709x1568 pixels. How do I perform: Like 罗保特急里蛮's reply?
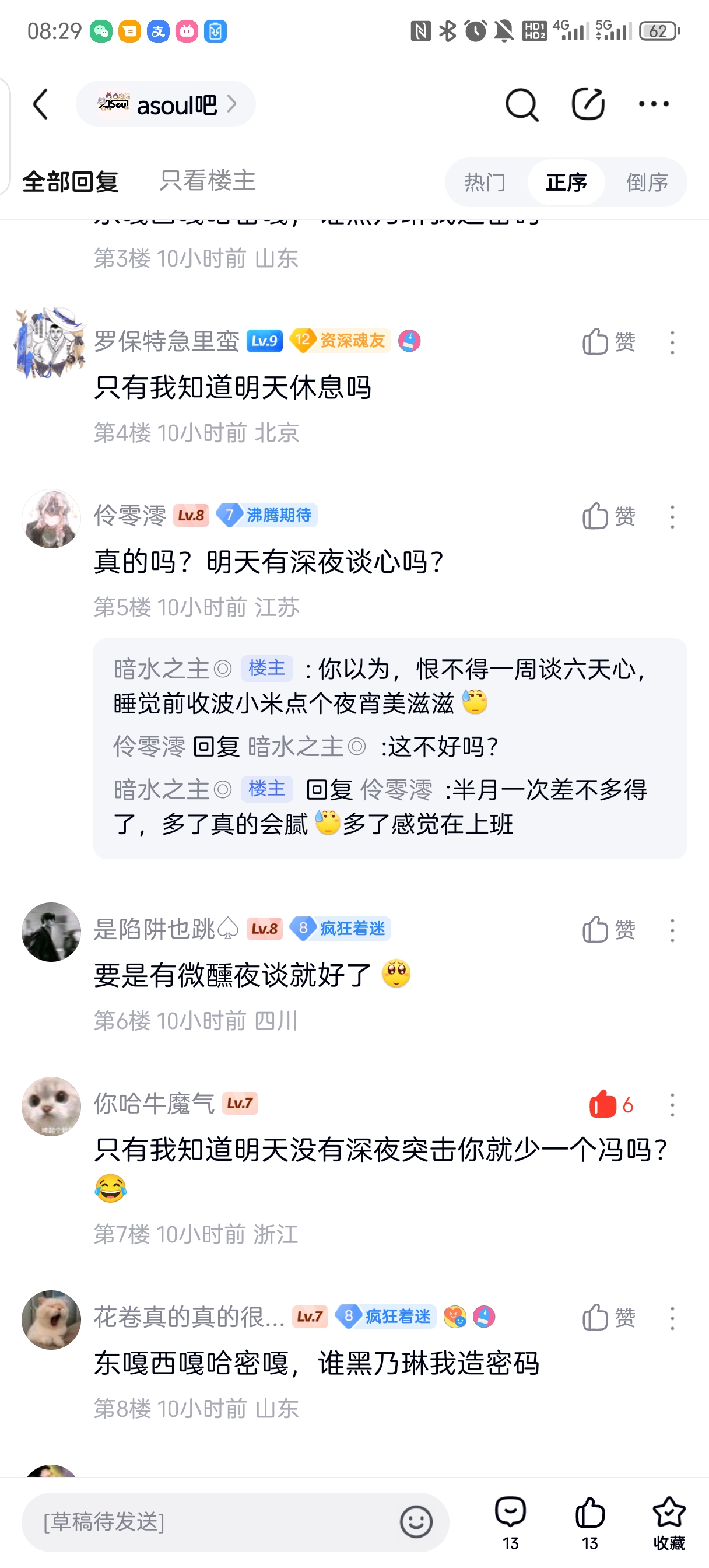click(608, 341)
